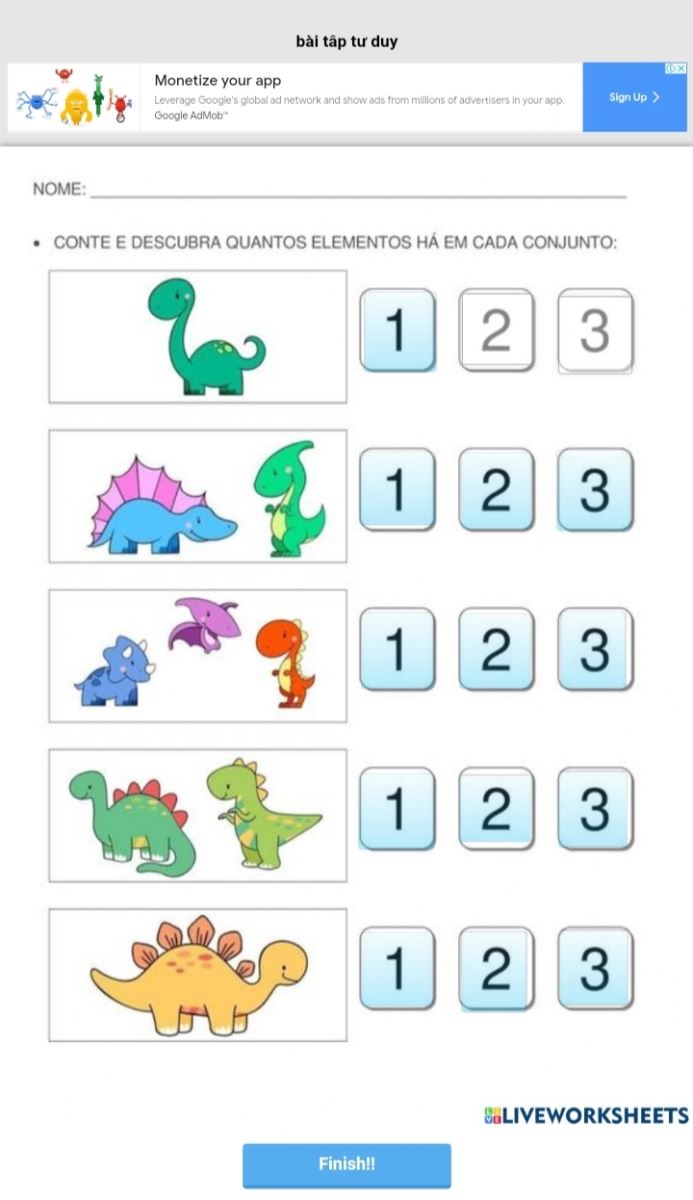Viewport: 693px width, 1200px height.
Task: Select 1 for the red-spiked green dinosaurs row
Action: 397,808
